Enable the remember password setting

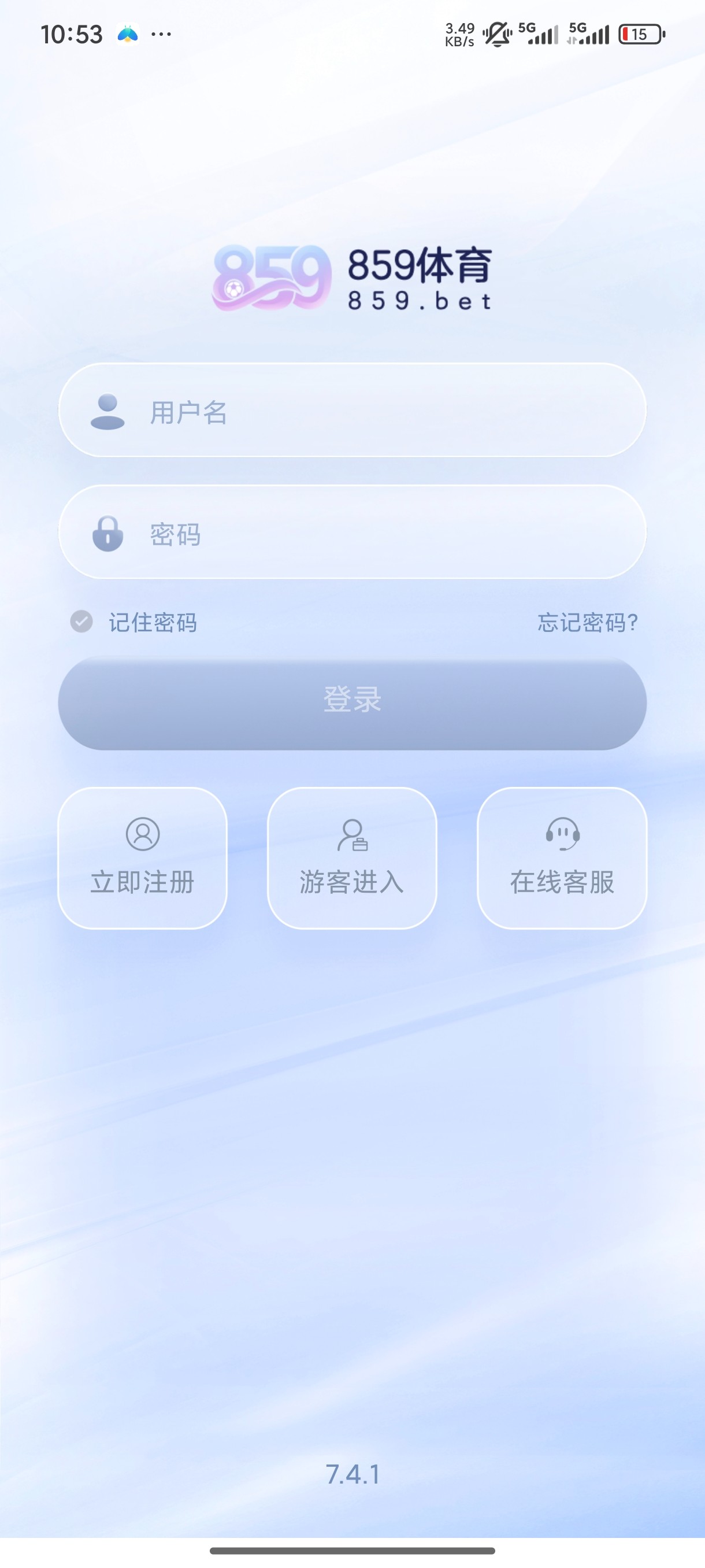pyautogui.click(x=81, y=623)
